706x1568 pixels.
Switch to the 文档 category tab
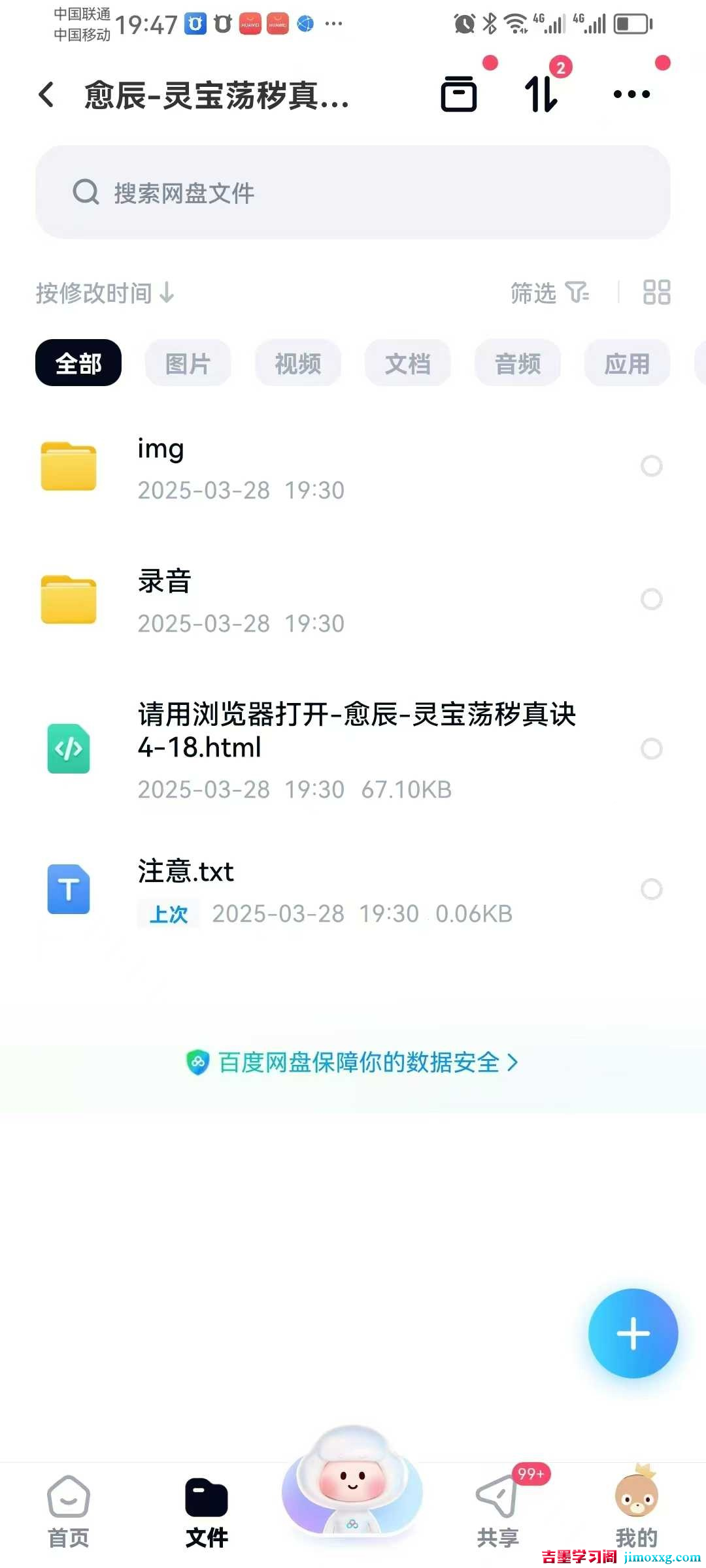click(x=407, y=363)
